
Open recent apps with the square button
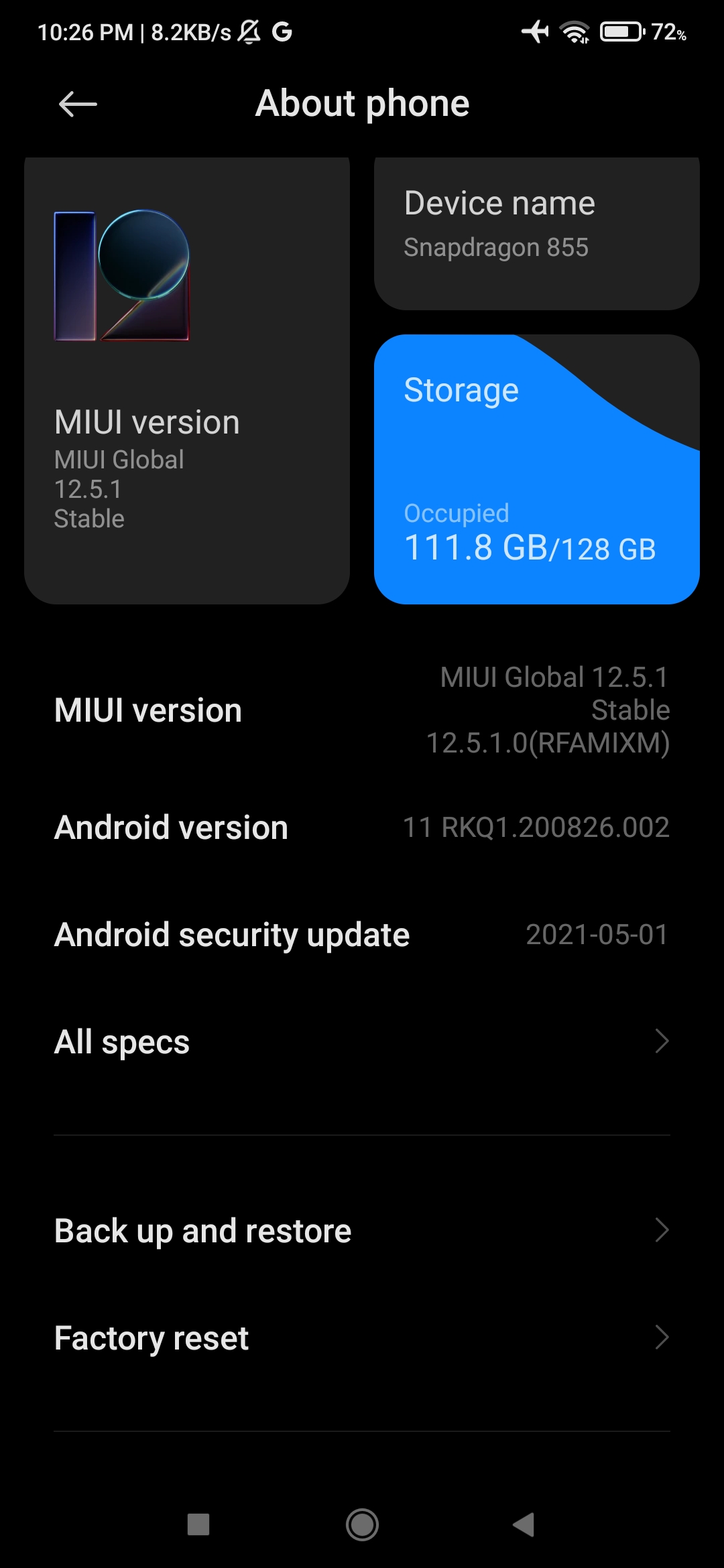click(x=198, y=1525)
